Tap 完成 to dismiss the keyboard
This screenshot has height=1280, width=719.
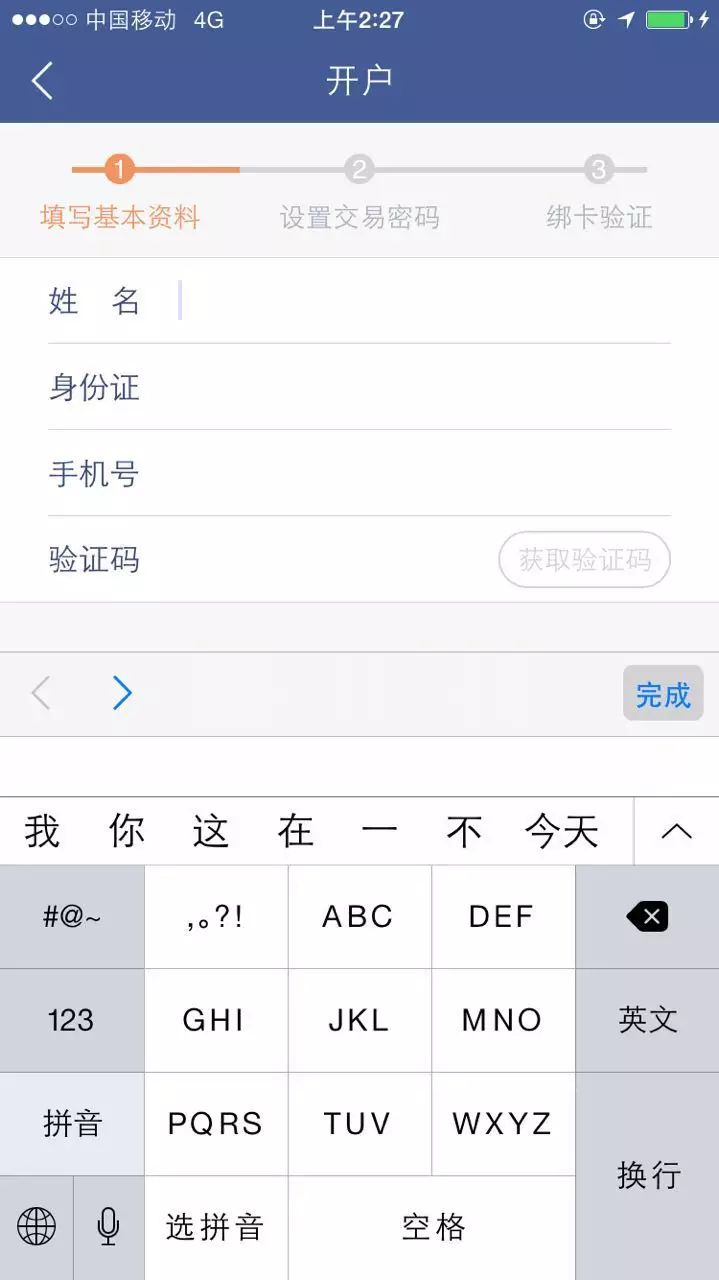(663, 693)
